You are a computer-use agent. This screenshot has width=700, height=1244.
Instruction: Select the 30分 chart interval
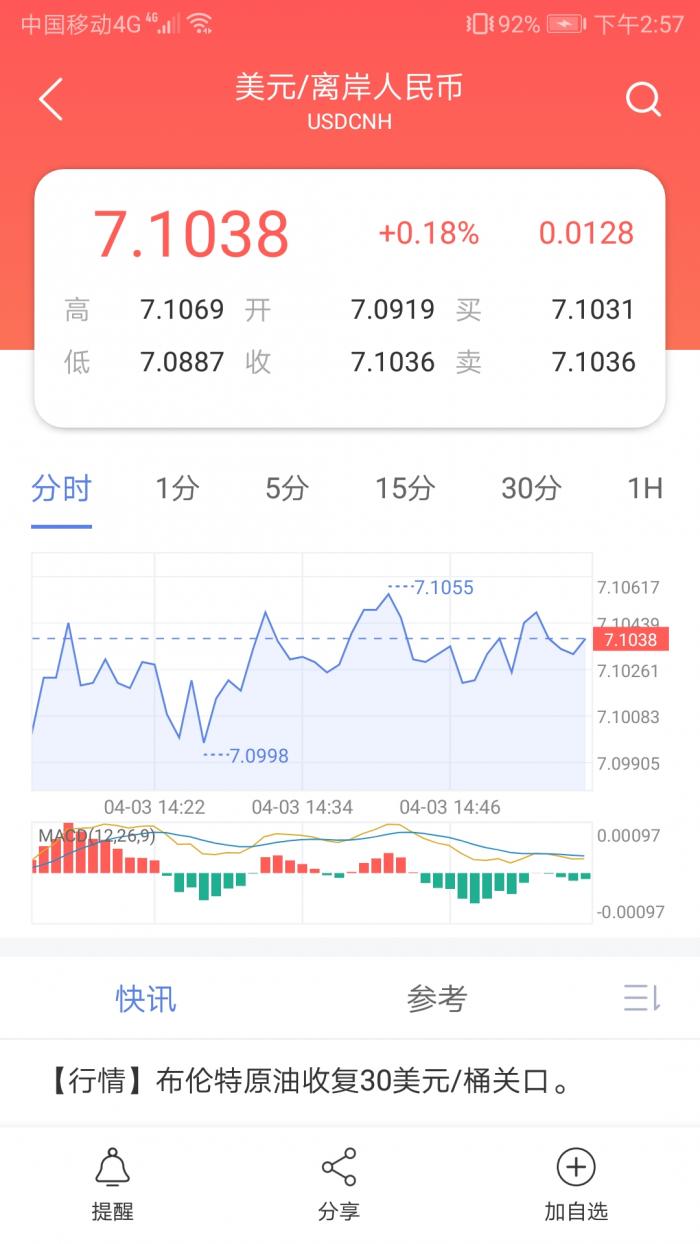pos(530,489)
